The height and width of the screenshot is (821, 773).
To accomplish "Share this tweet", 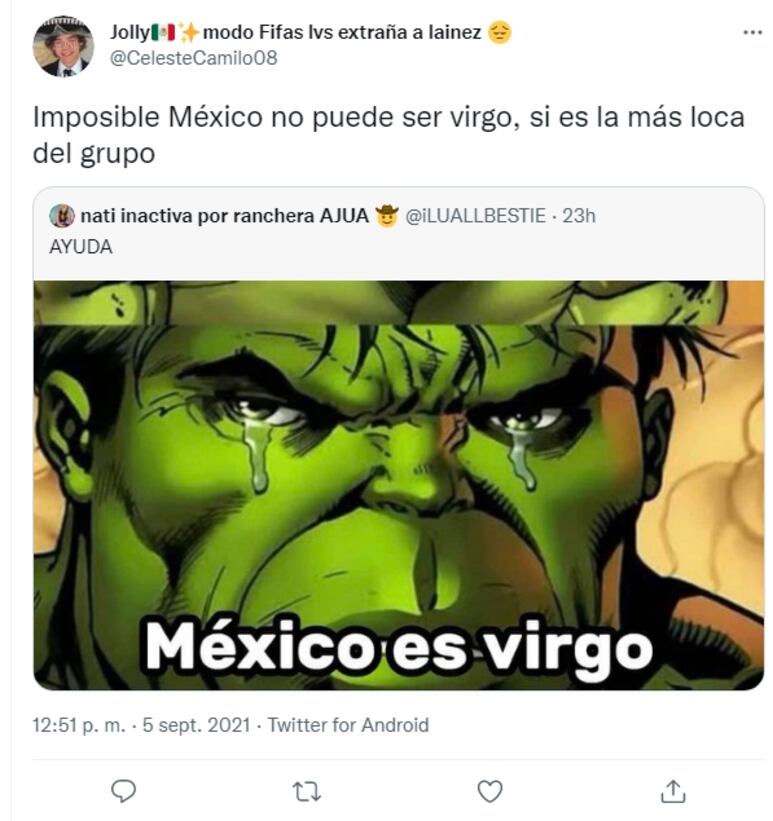I will pyautogui.click(x=674, y=791).
